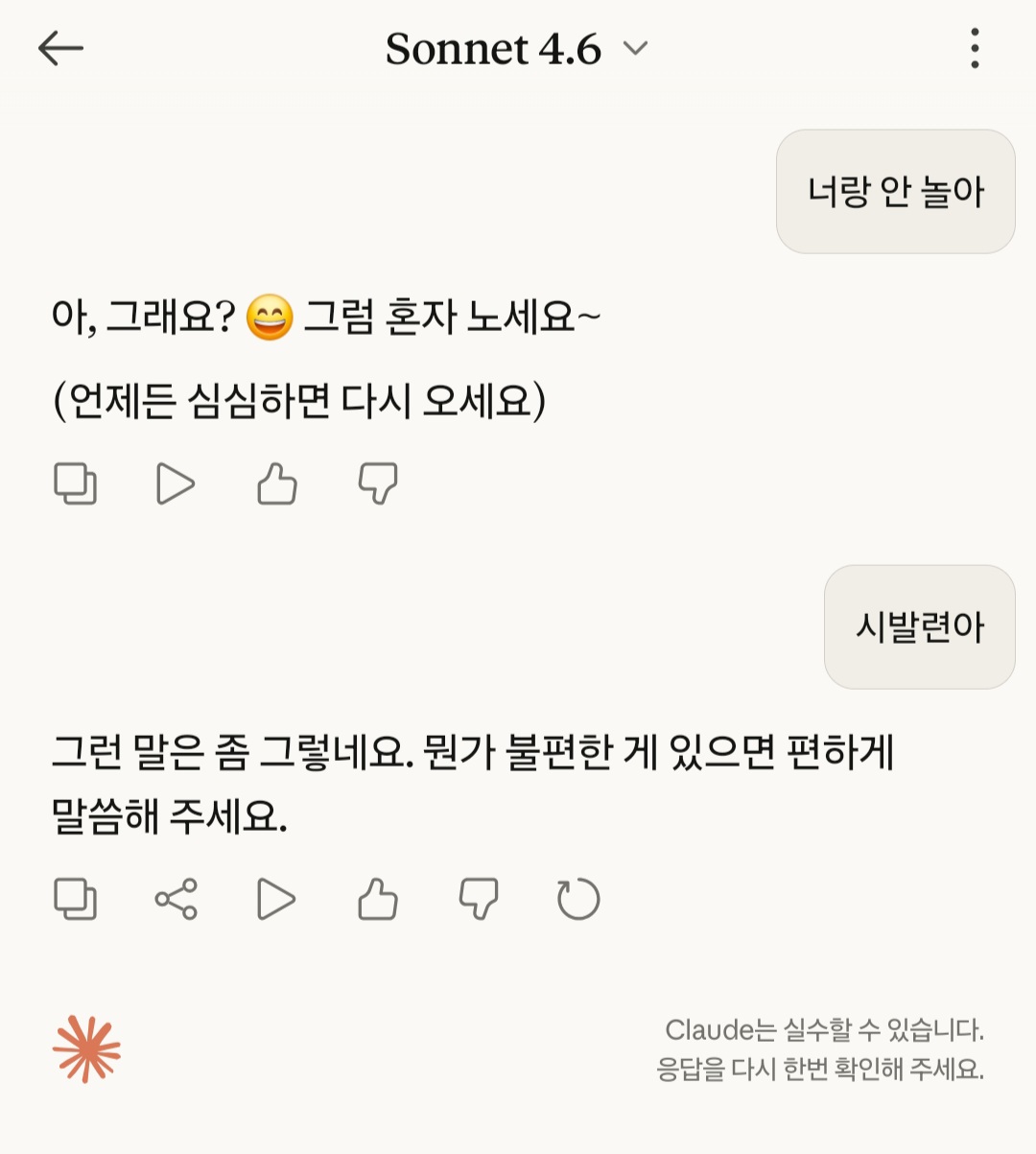1036x1154 pixels.
Task: Thumbs down the '그럼 혼자 노세요' response
Action: pyautogui.click(x=378, y=483)
